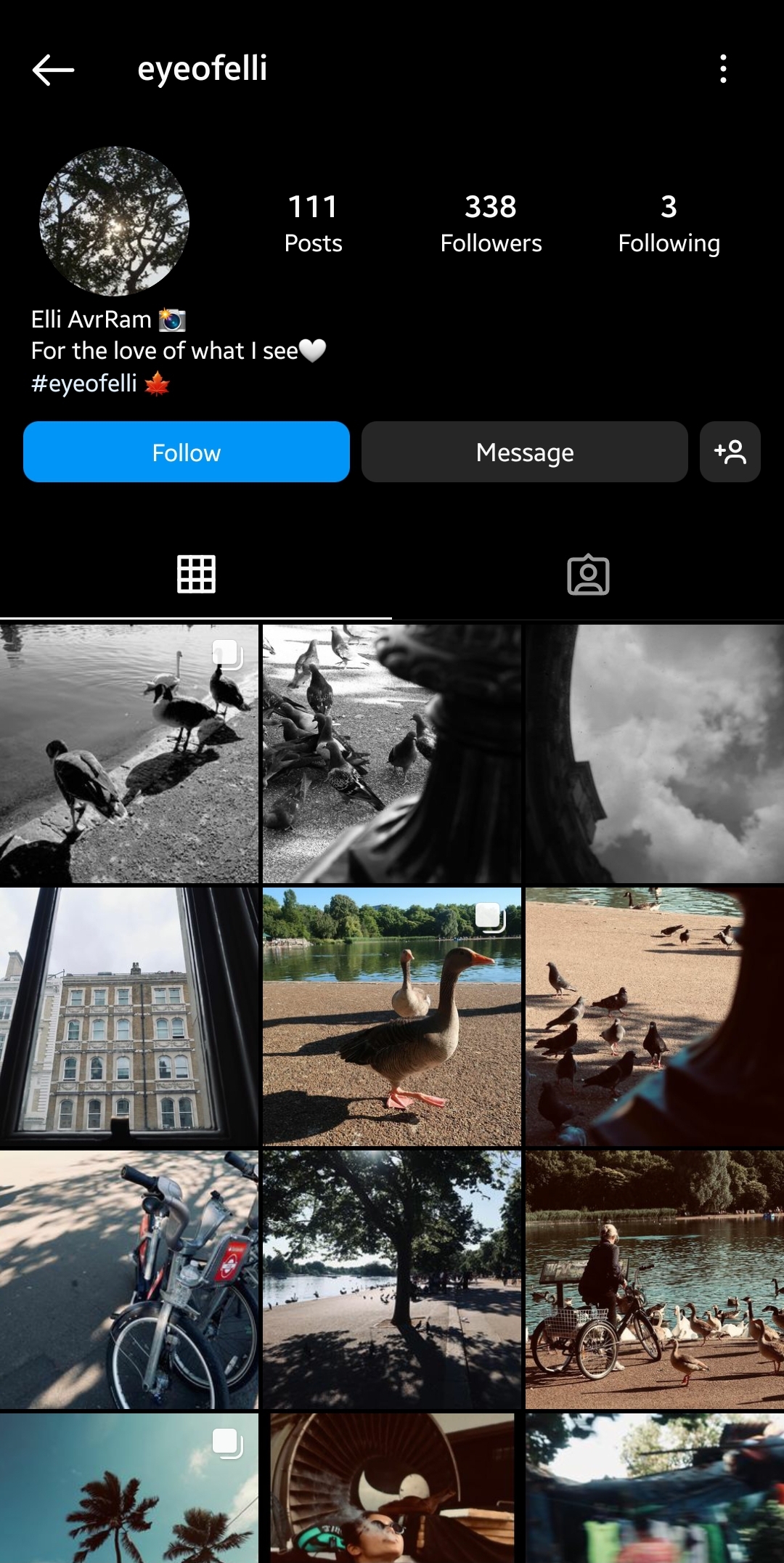The width and height of the screenshot is (784, 1563).
Task: Open the black-and-white clouds post
Action: (x=655, y=754)
